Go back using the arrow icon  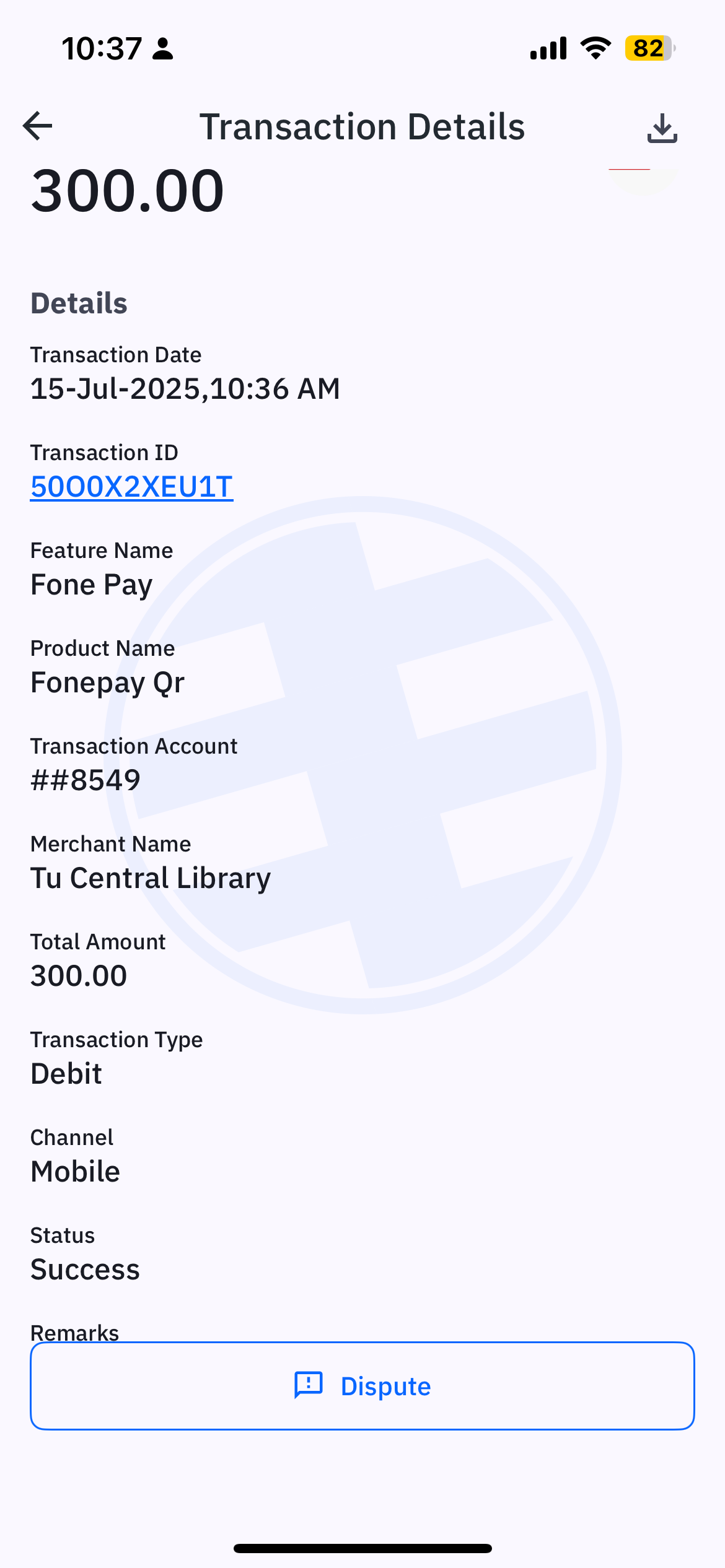(x=38, y=126)
